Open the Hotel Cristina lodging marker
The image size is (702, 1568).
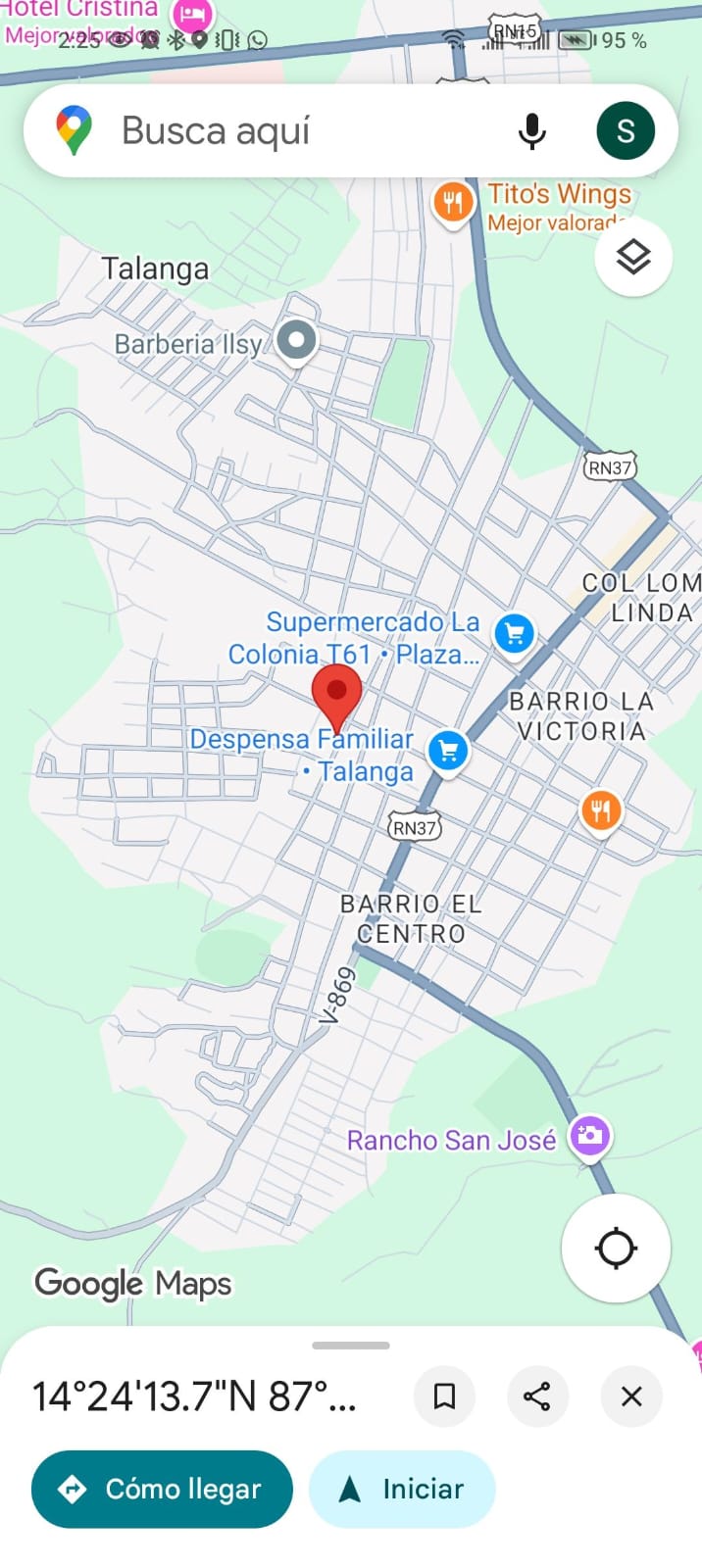(x=191, y=14)
